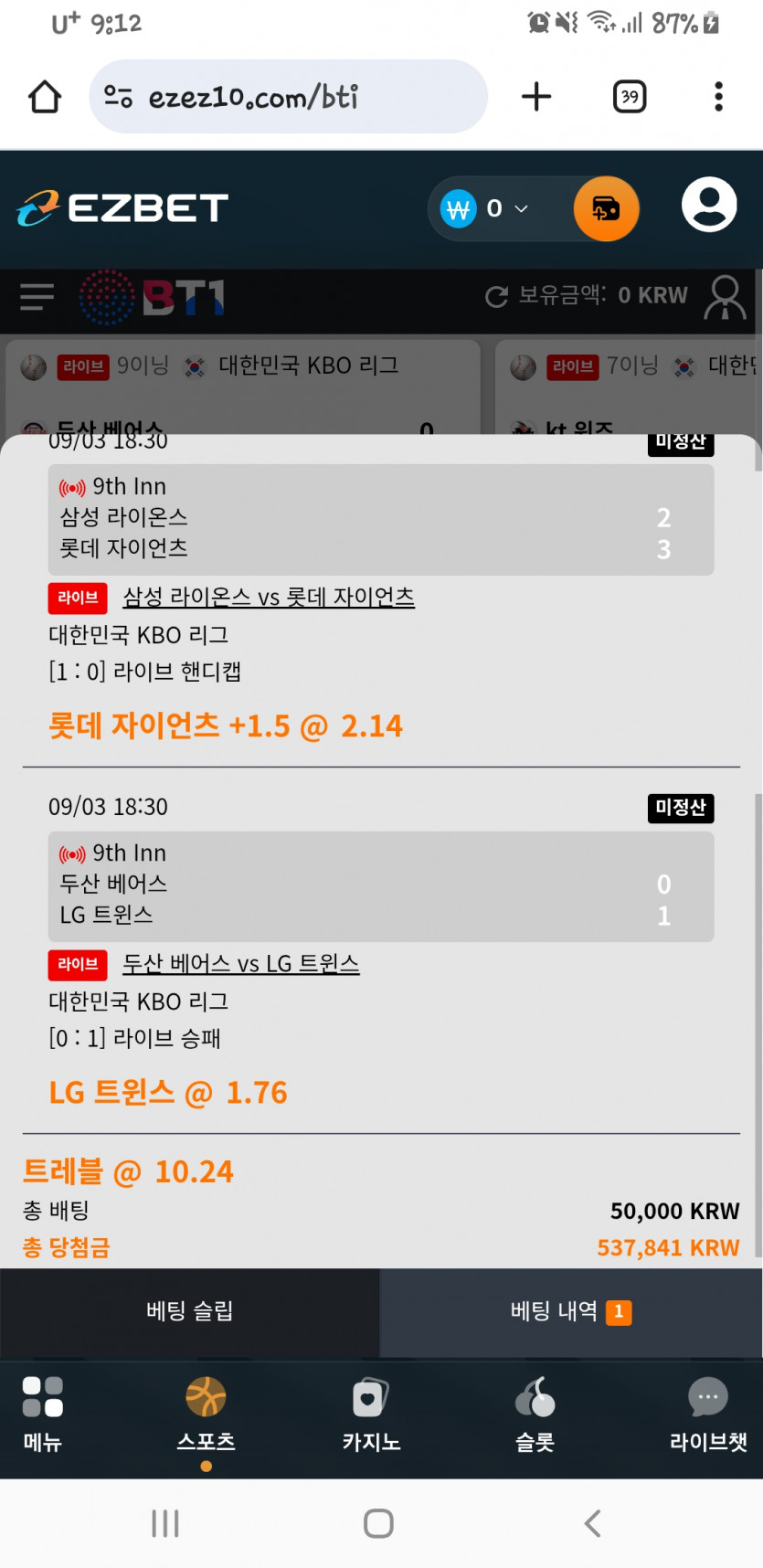Open the 두산 베어스 vs LG 트윈스 link

pos(241,964)
